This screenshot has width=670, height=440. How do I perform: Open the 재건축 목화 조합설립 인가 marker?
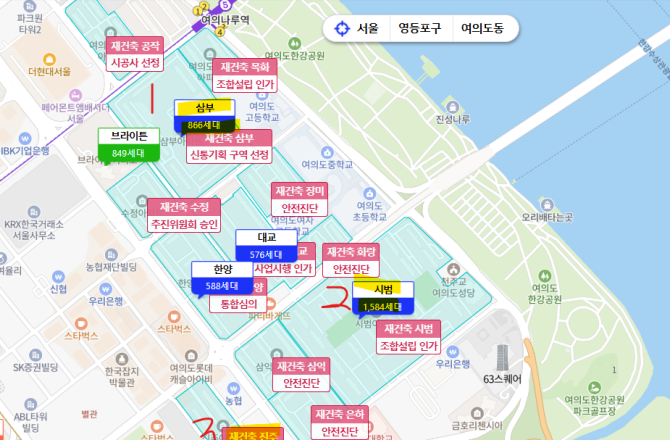[x=245, y=75]
